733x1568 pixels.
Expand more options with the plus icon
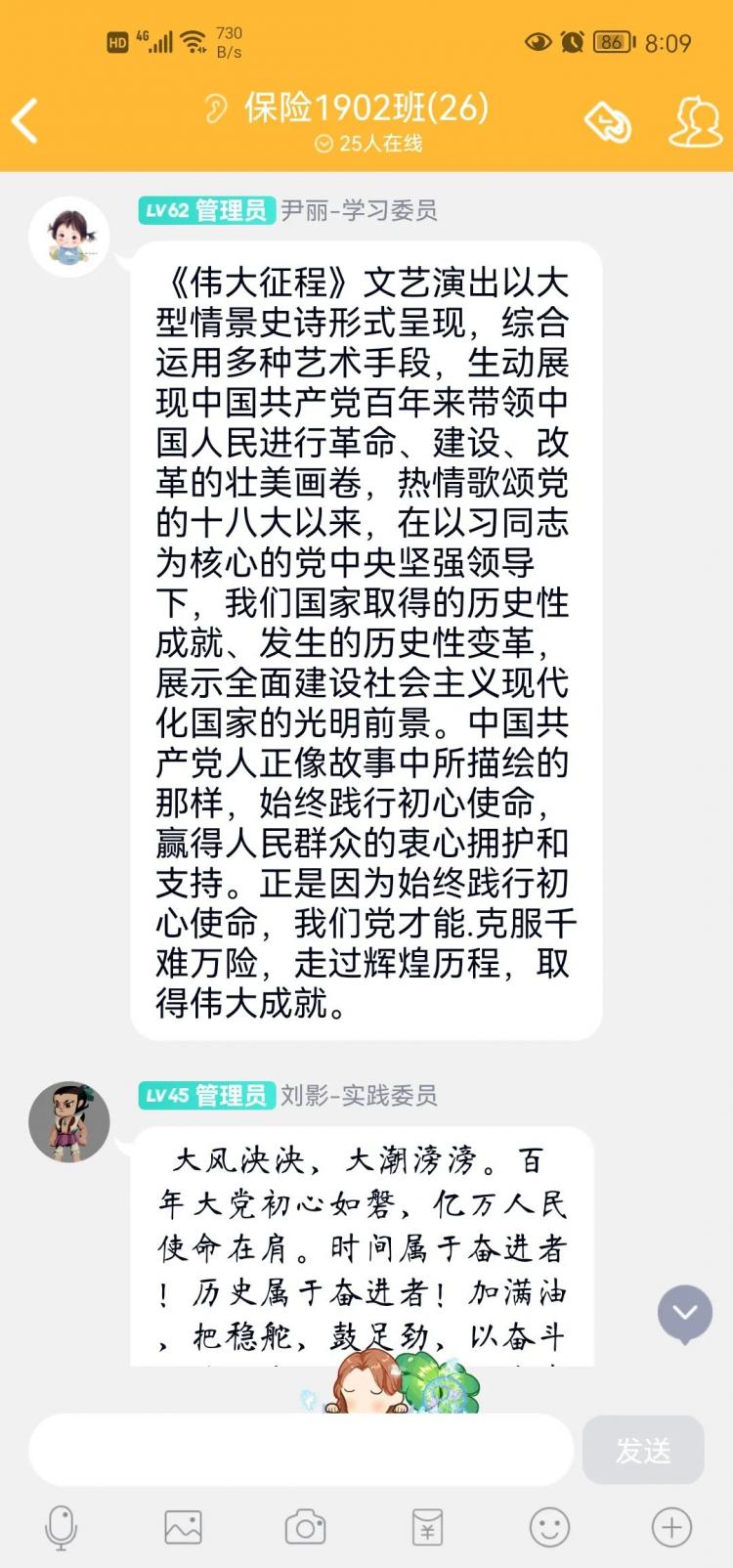tap(671, 1527)
